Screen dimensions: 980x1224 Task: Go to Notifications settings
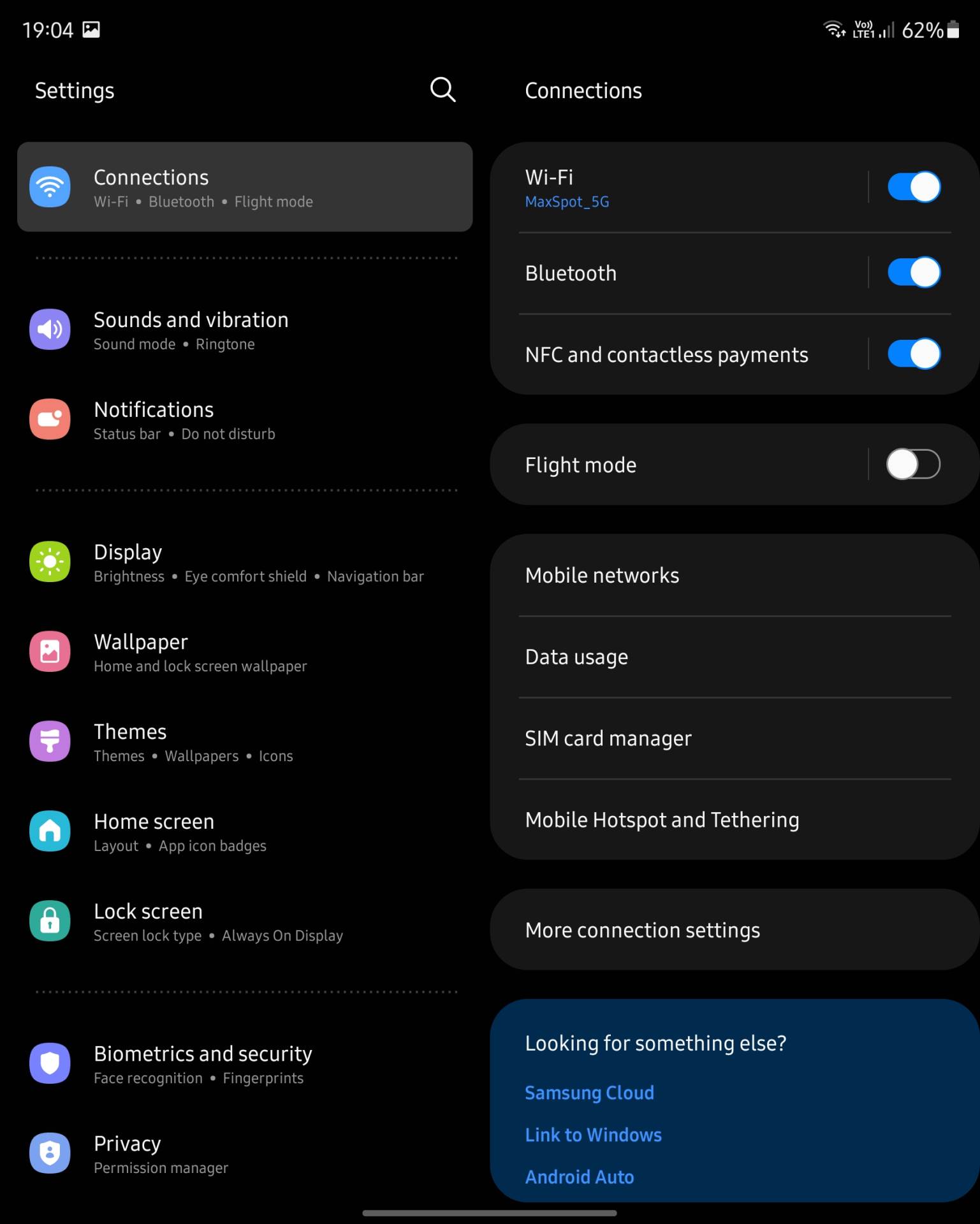click(245, 420)
